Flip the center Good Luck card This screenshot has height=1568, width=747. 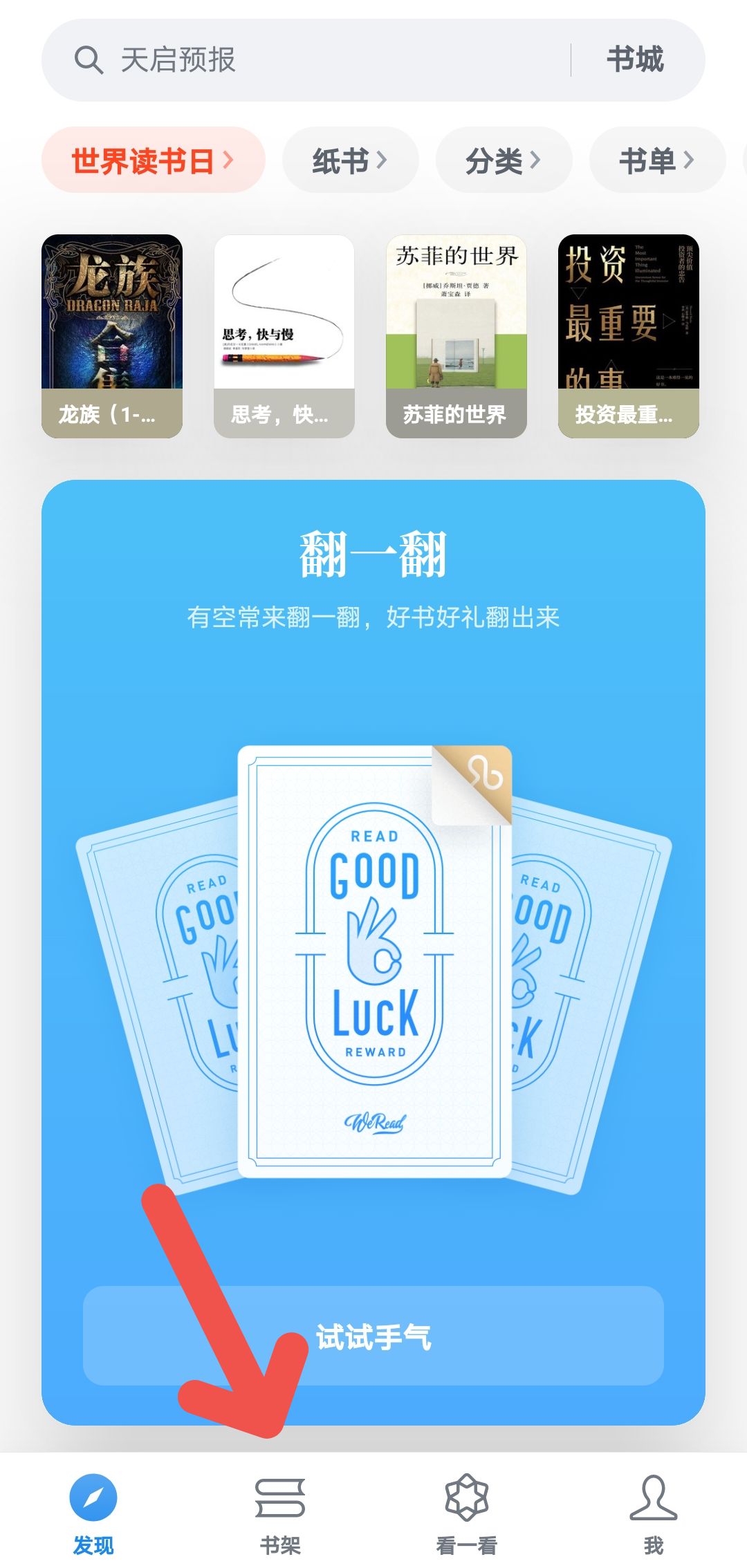[x=374, y=961]
